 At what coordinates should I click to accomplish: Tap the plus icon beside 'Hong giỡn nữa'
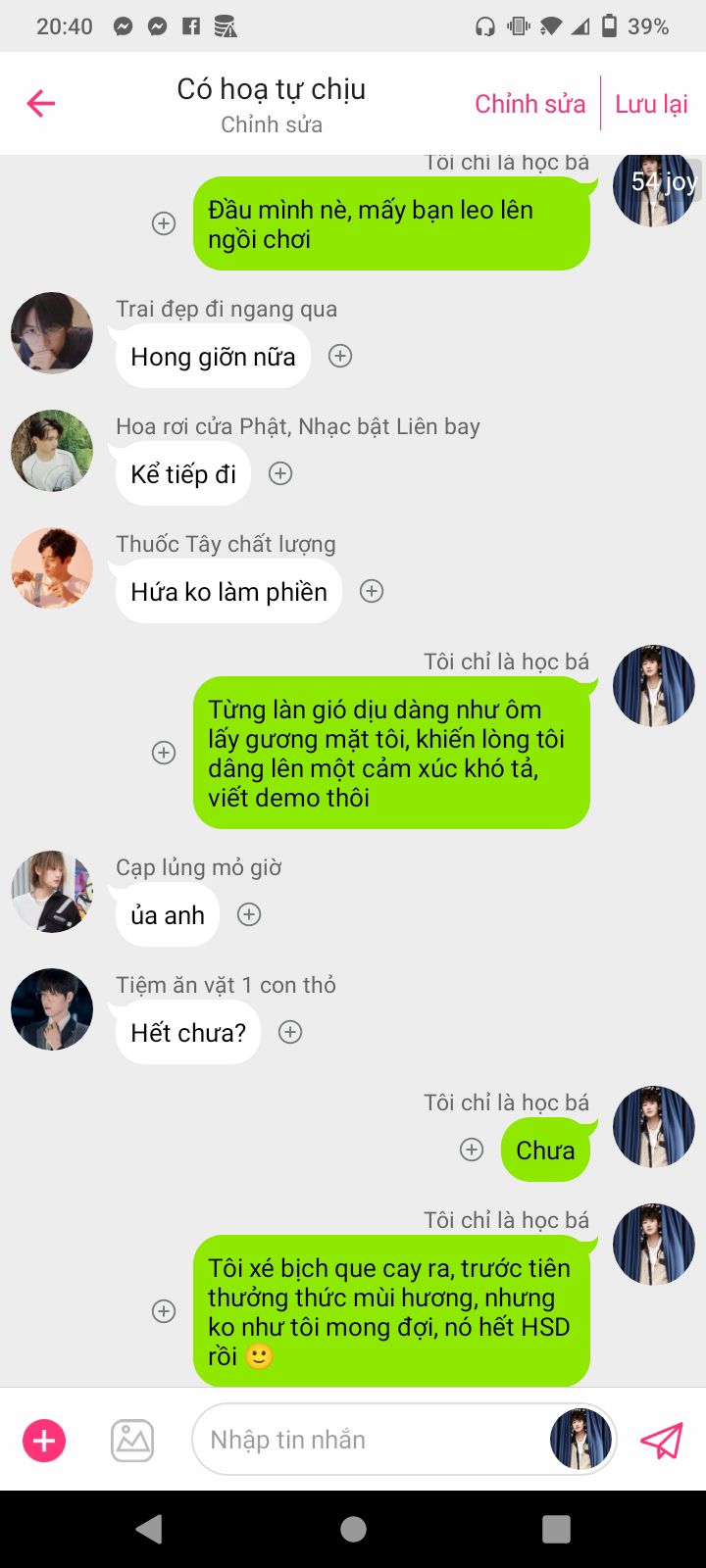tap(340, 356)
